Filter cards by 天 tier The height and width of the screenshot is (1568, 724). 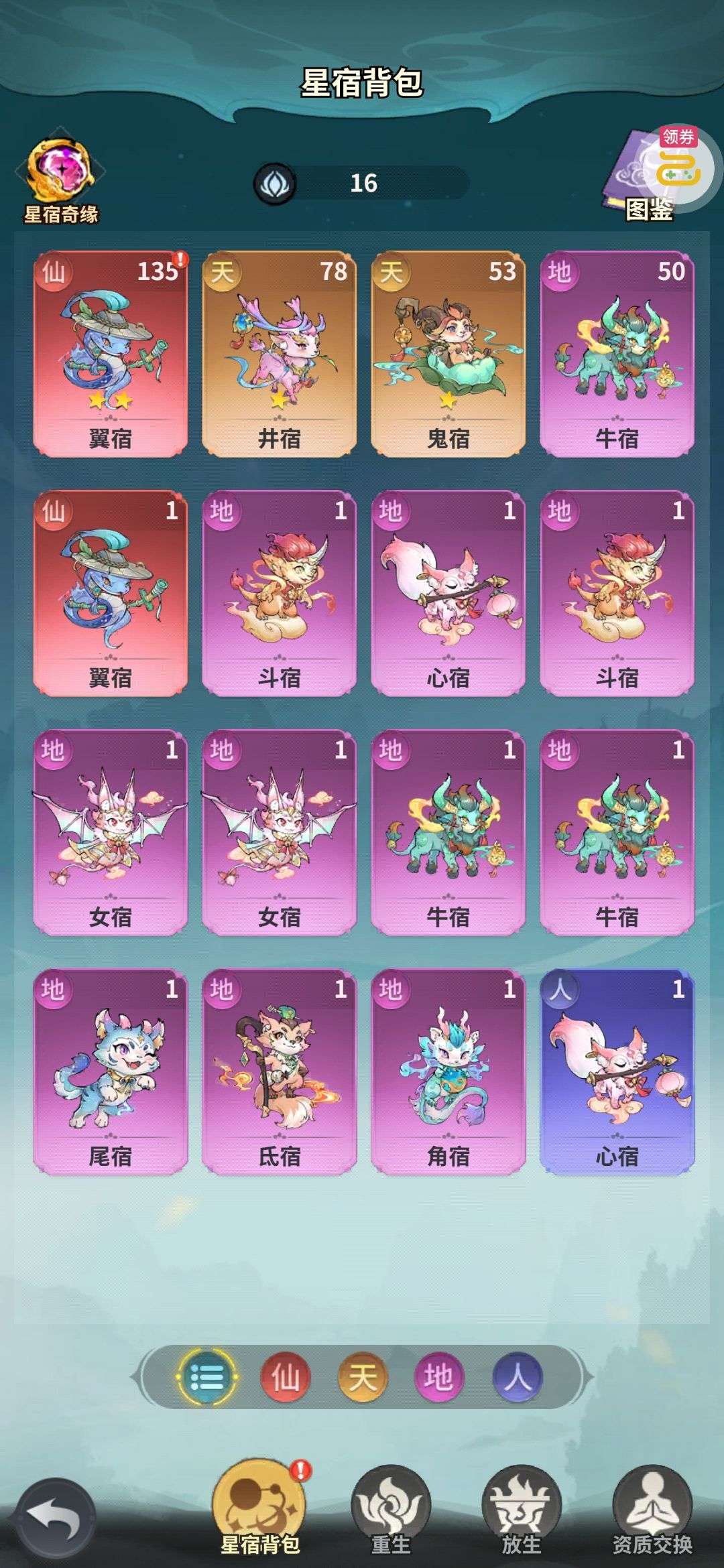point(363,1378)
